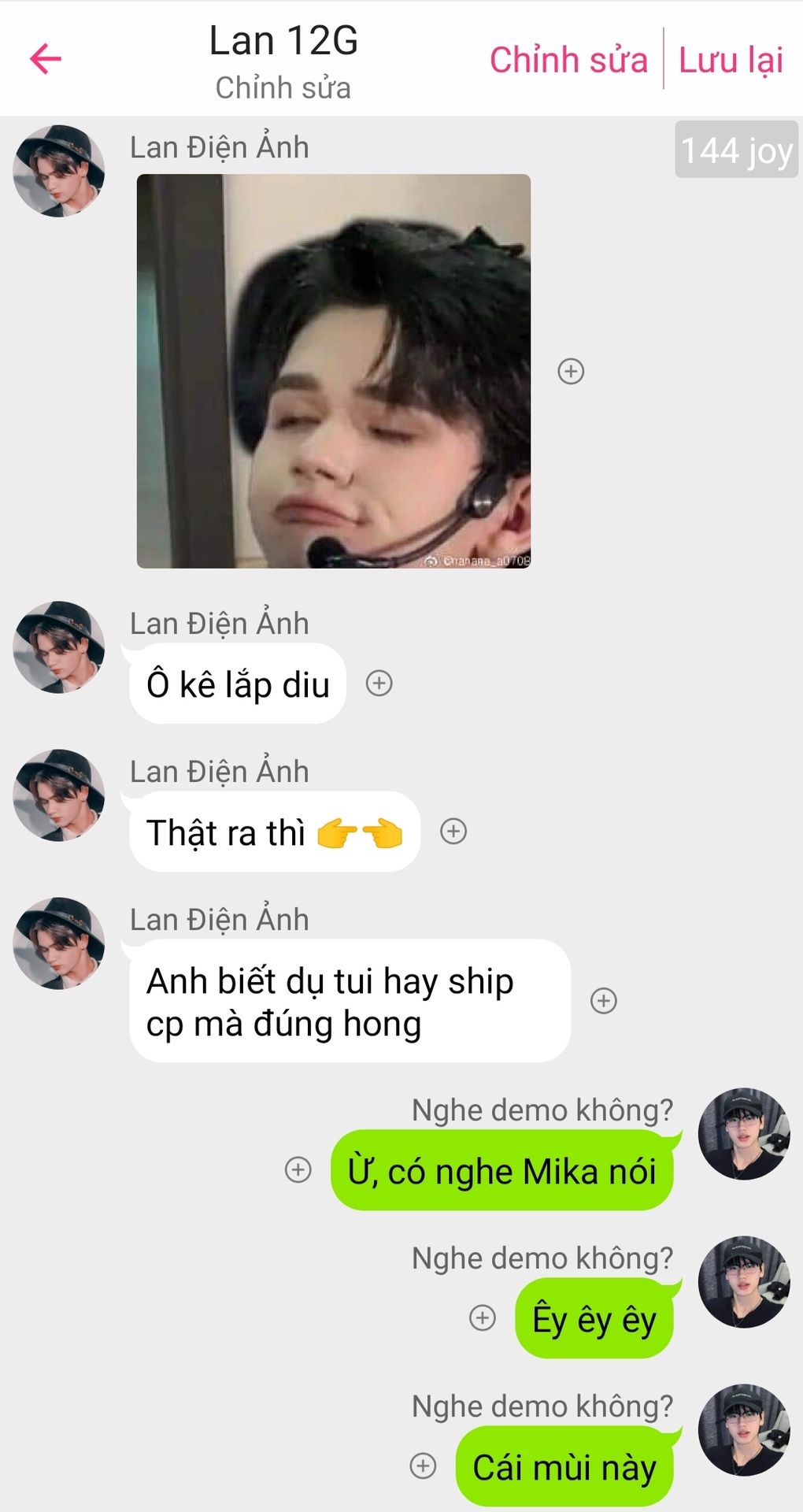Image resolution: width=803 pixels, height=1512 pixels.
Task: Select the "Ừ, có nghe Mika nói" bubble
Action: coord(502,1170)
